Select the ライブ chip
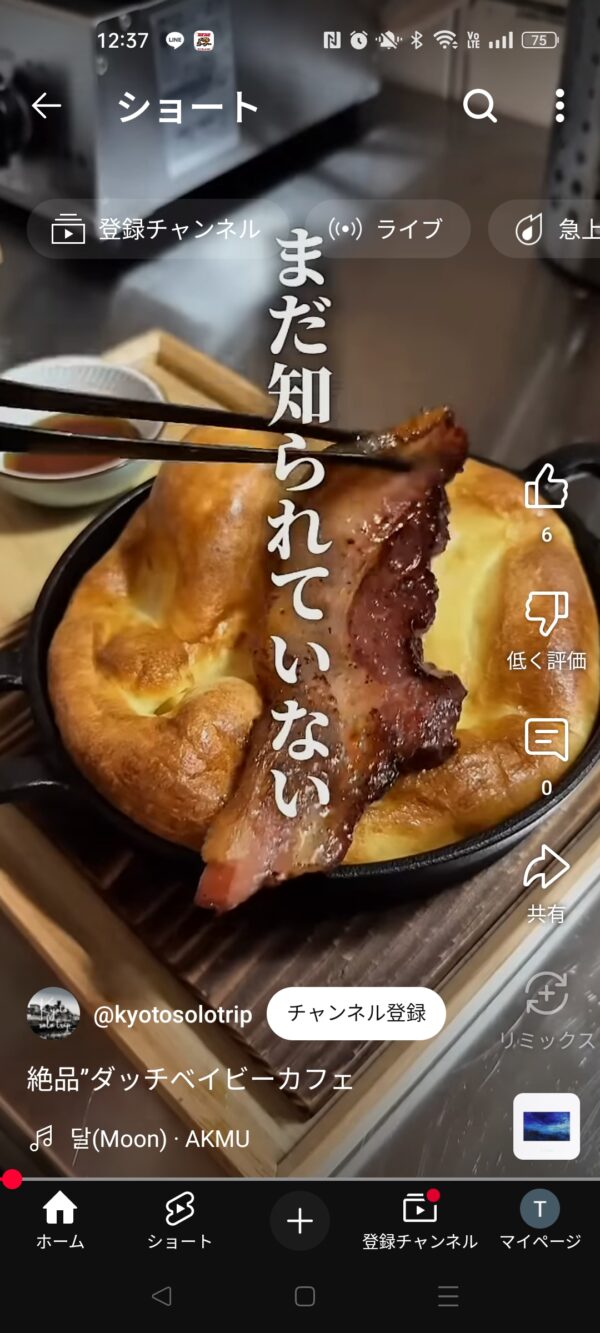Viewport: 600px width, 1333px height. (388, 229)
